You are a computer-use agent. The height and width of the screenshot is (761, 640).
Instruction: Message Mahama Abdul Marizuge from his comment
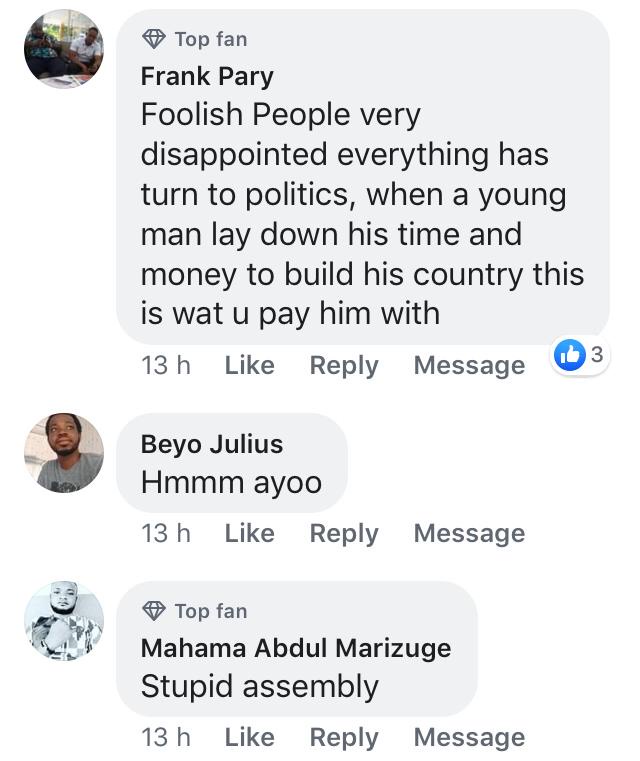pos(468,738)
